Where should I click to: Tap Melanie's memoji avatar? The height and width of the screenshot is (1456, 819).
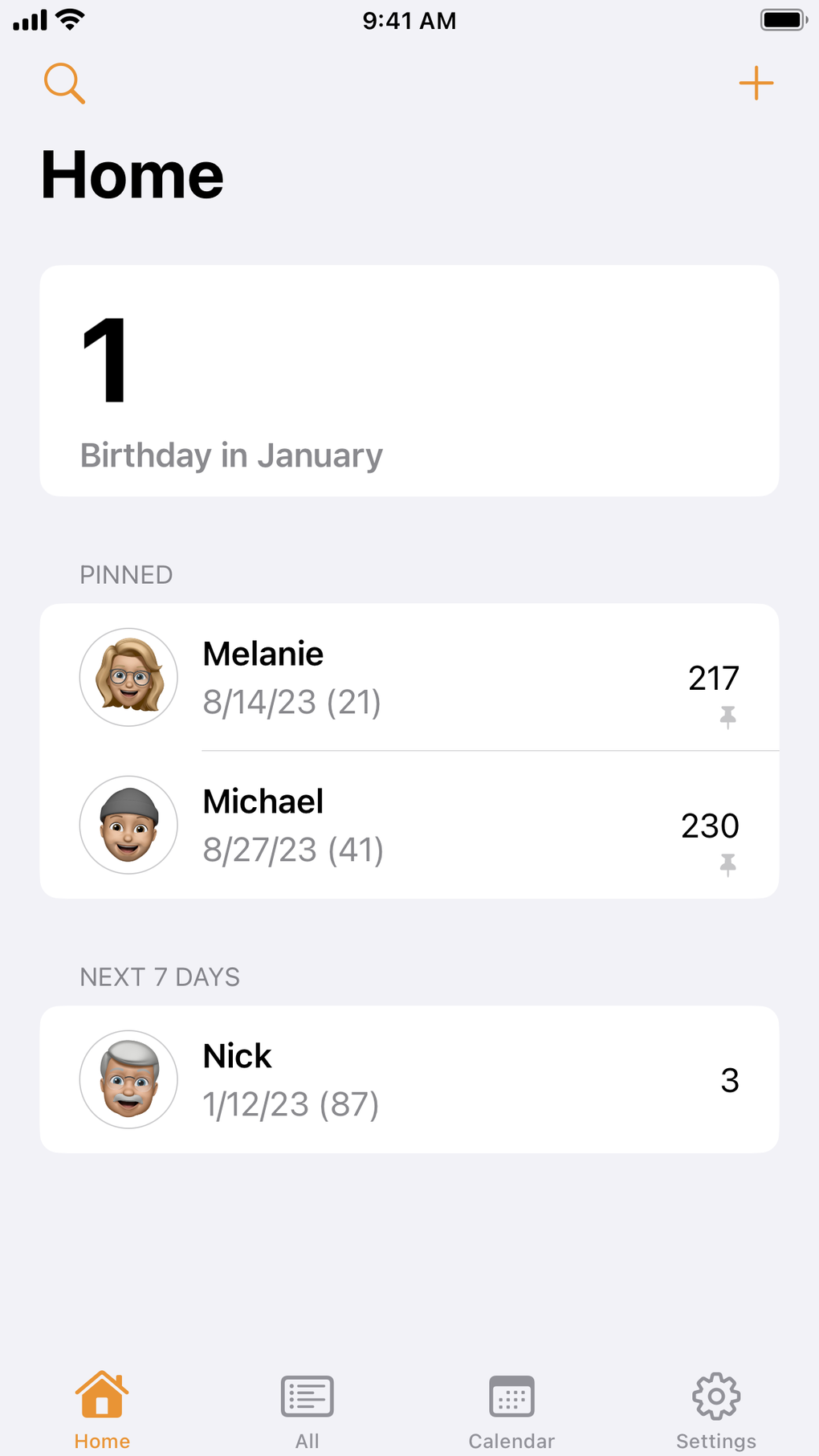click(128, 677)
